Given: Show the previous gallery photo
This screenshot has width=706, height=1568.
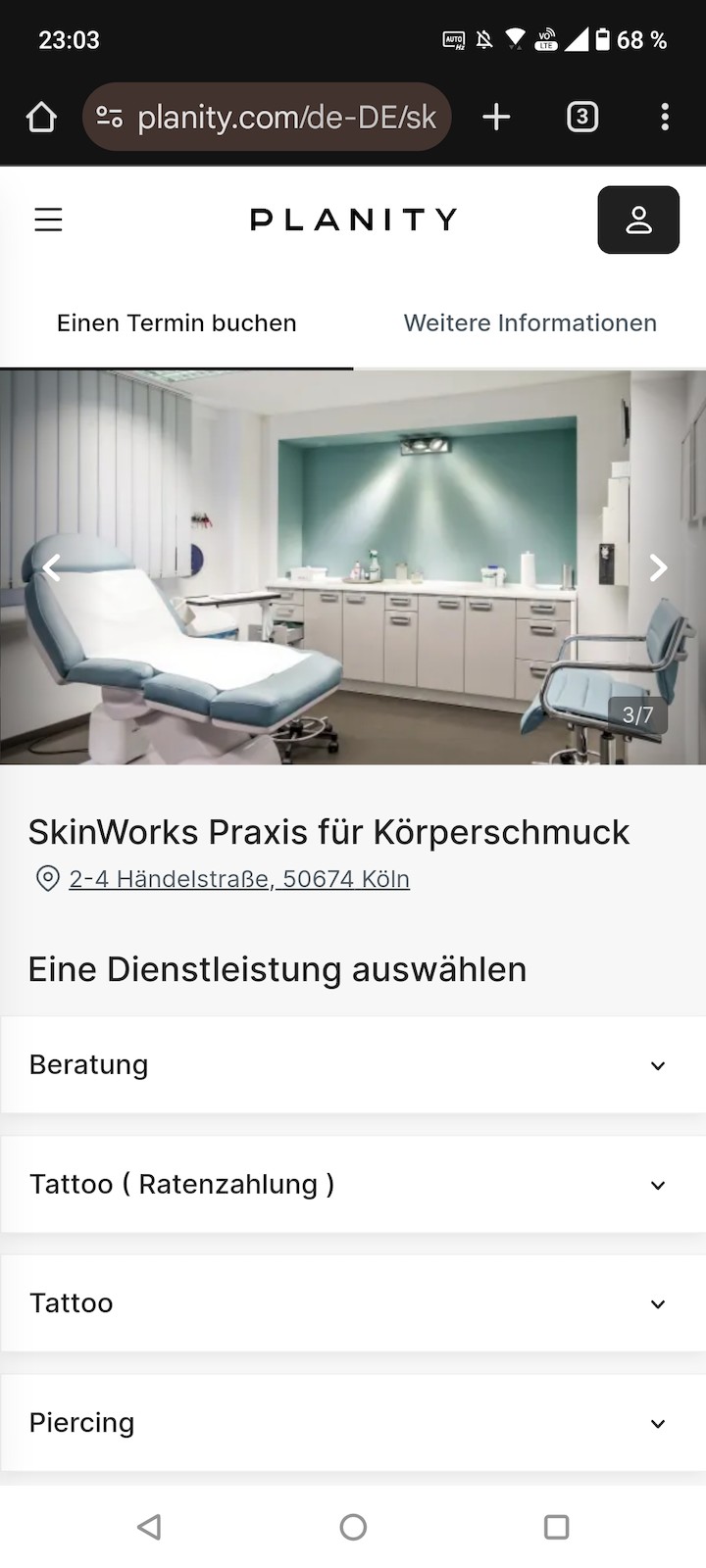Looking at the screenshot, I should pos(50,567).
